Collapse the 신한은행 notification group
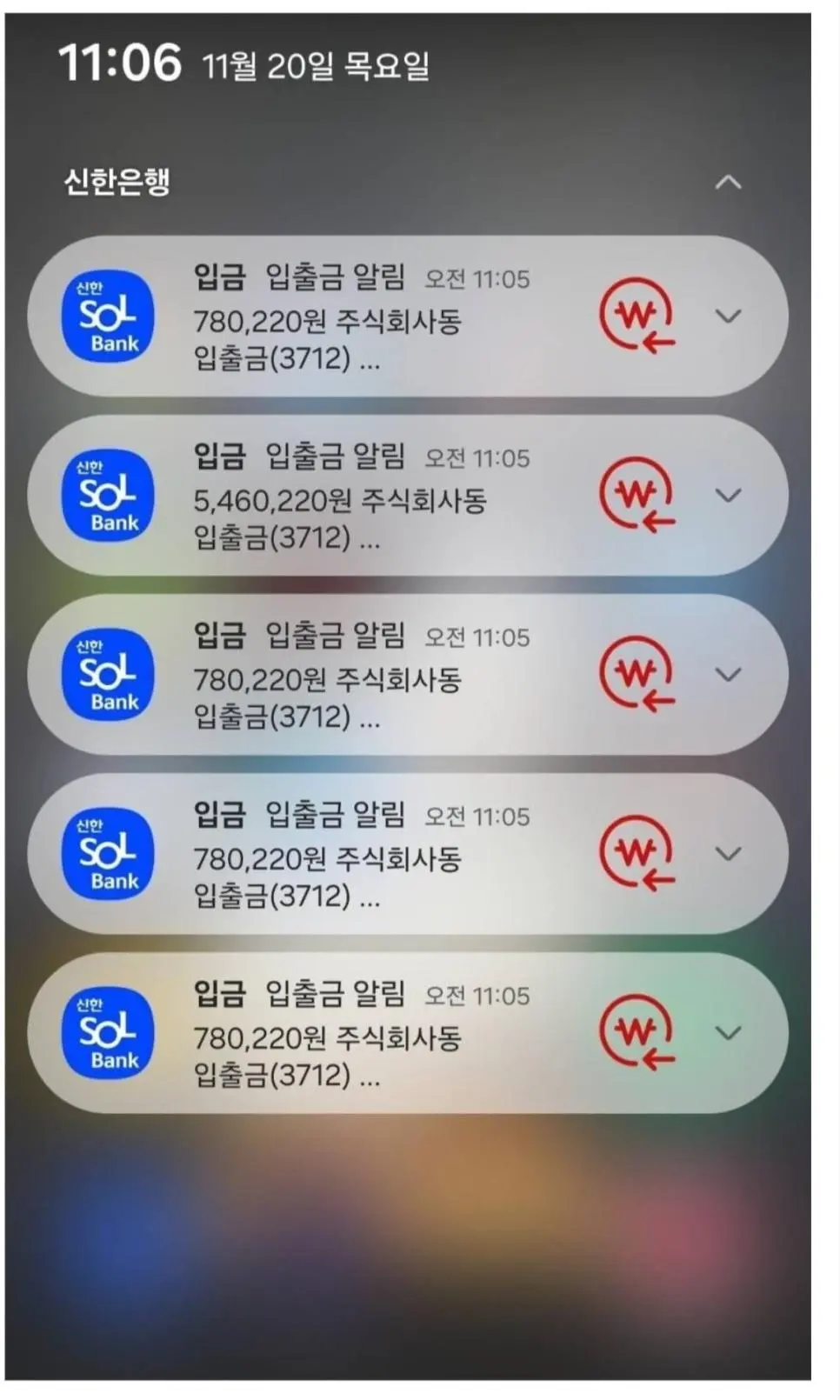 [728, 182]
